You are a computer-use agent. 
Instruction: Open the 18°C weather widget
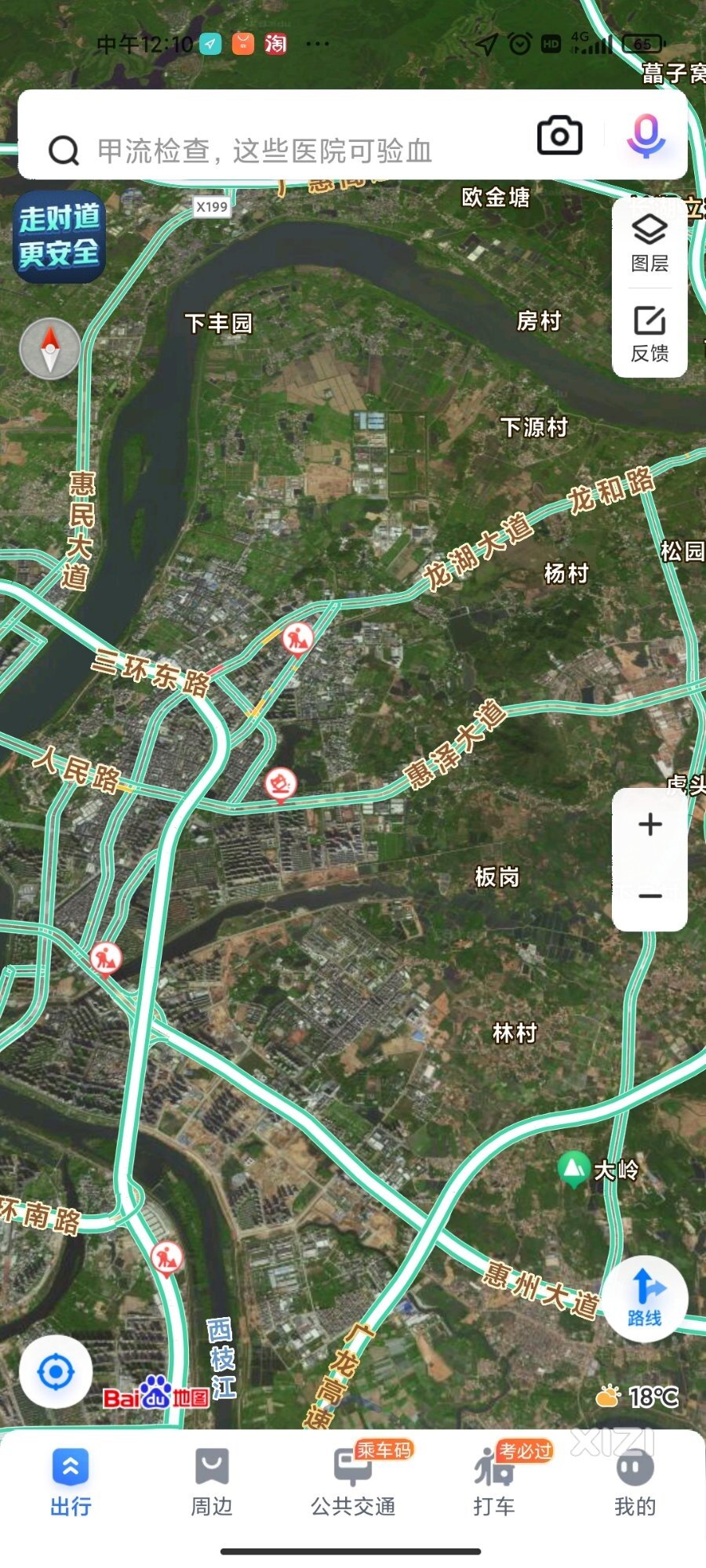638,1396
